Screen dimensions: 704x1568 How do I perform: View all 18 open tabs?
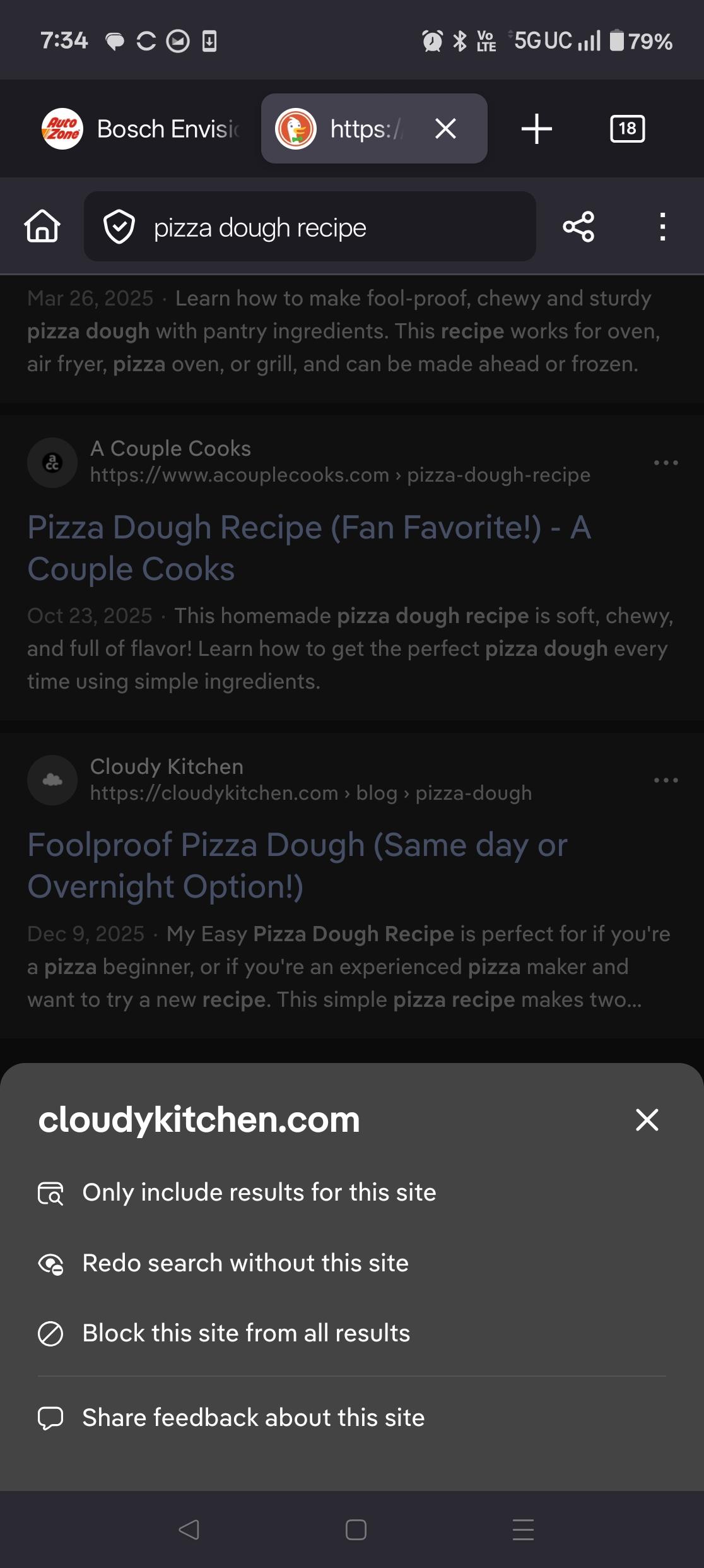pos(627,129)
